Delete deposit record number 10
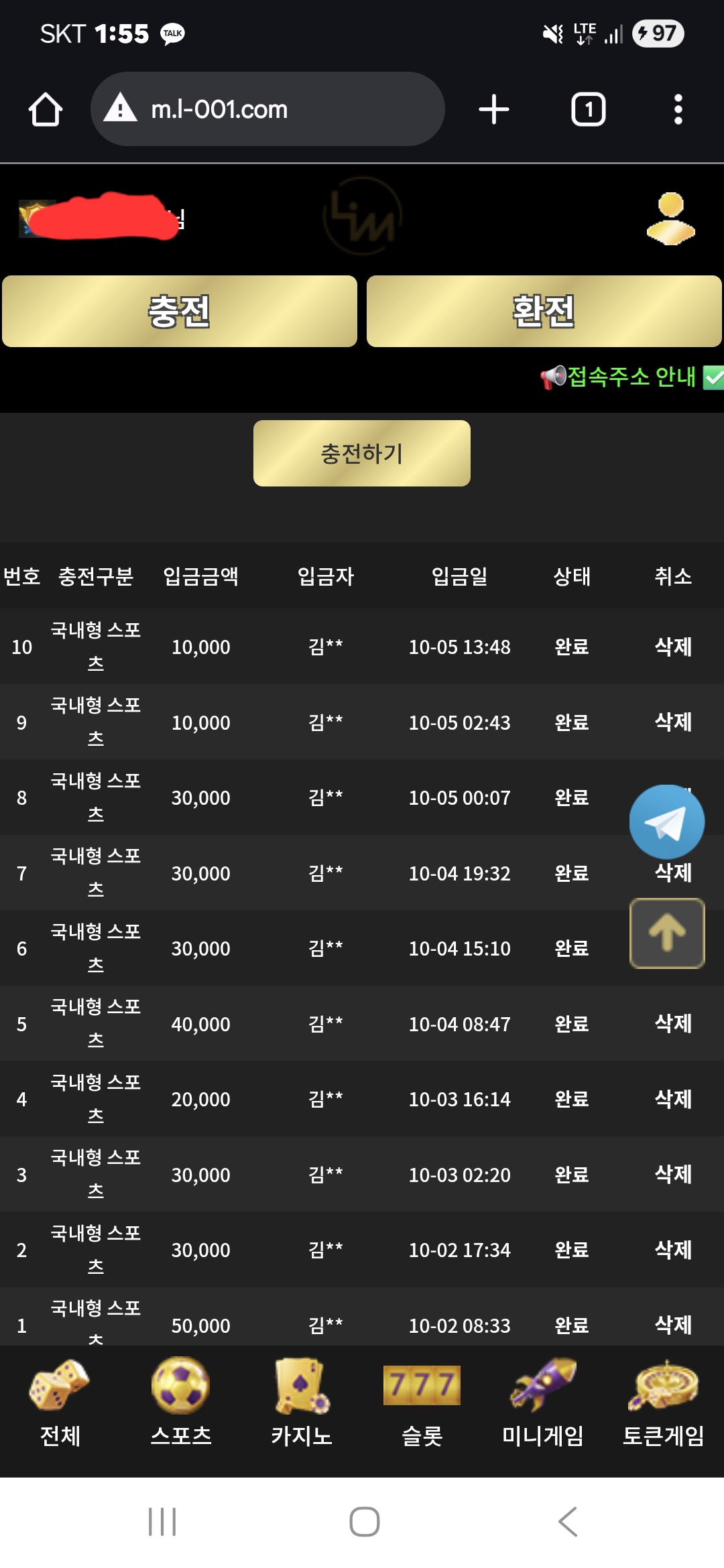The width and height of the screenshot is (724, 1568). click(x=672, y=647)
